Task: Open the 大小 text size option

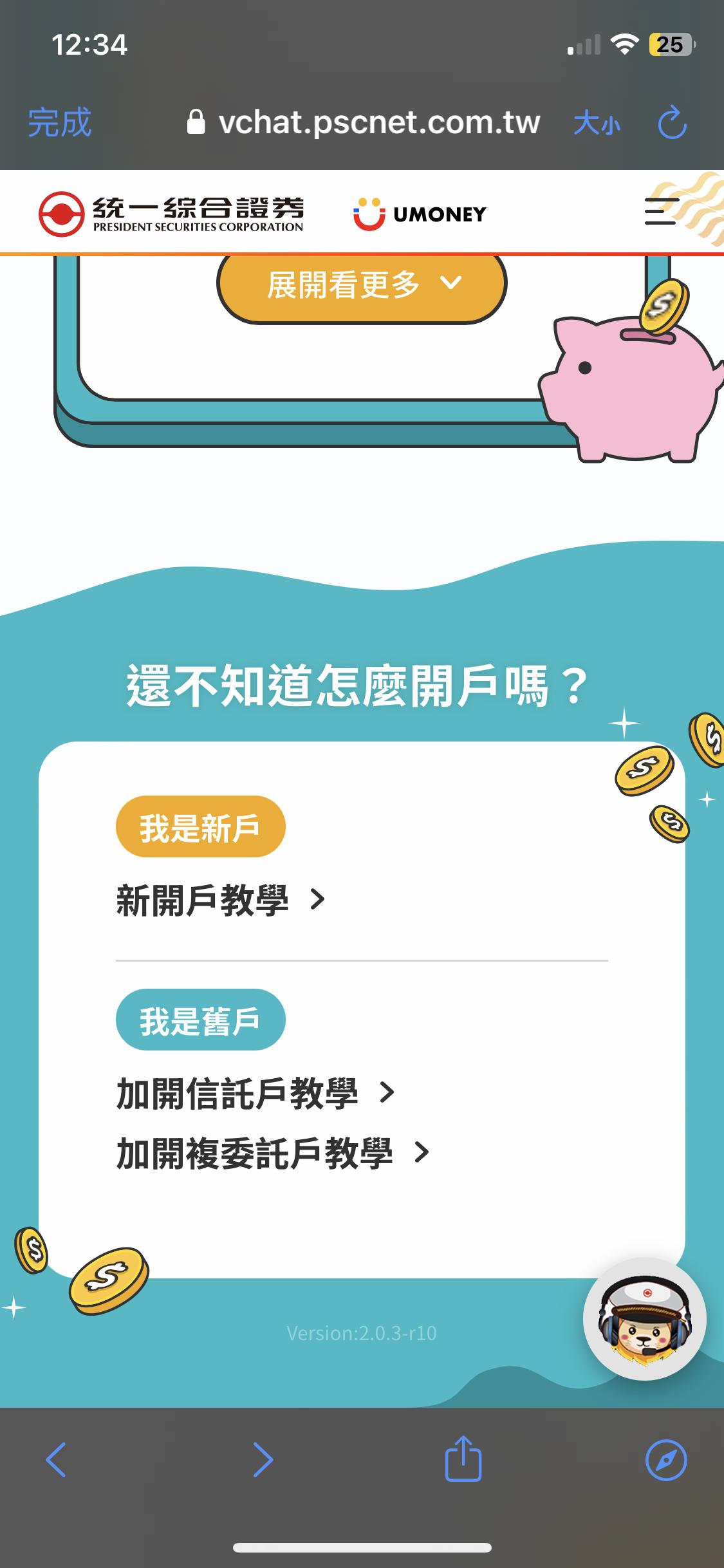Action: (597, 122)
